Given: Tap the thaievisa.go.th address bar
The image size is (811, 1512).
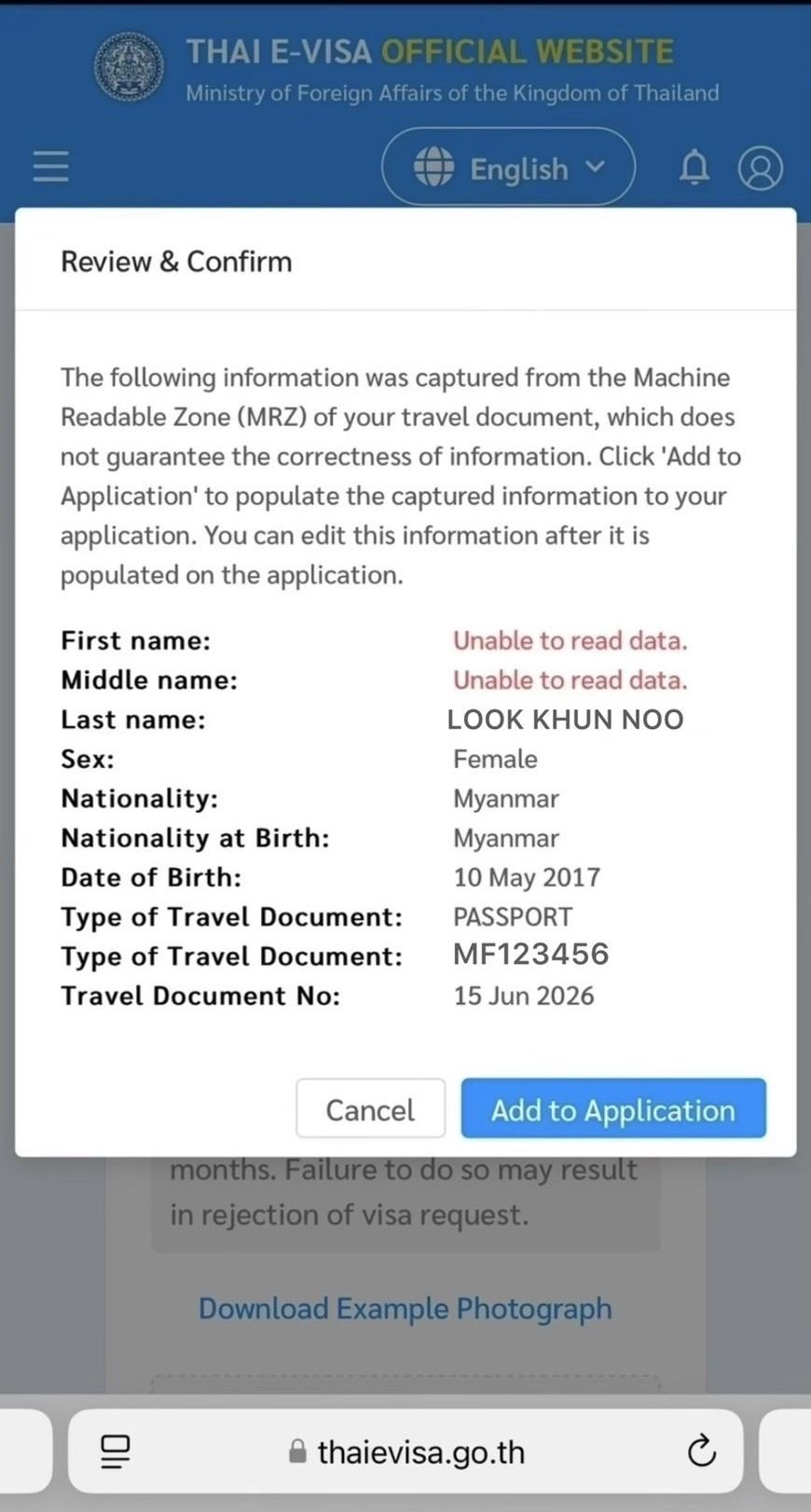Looking at the screenshot, I should tap(419, 1451).
